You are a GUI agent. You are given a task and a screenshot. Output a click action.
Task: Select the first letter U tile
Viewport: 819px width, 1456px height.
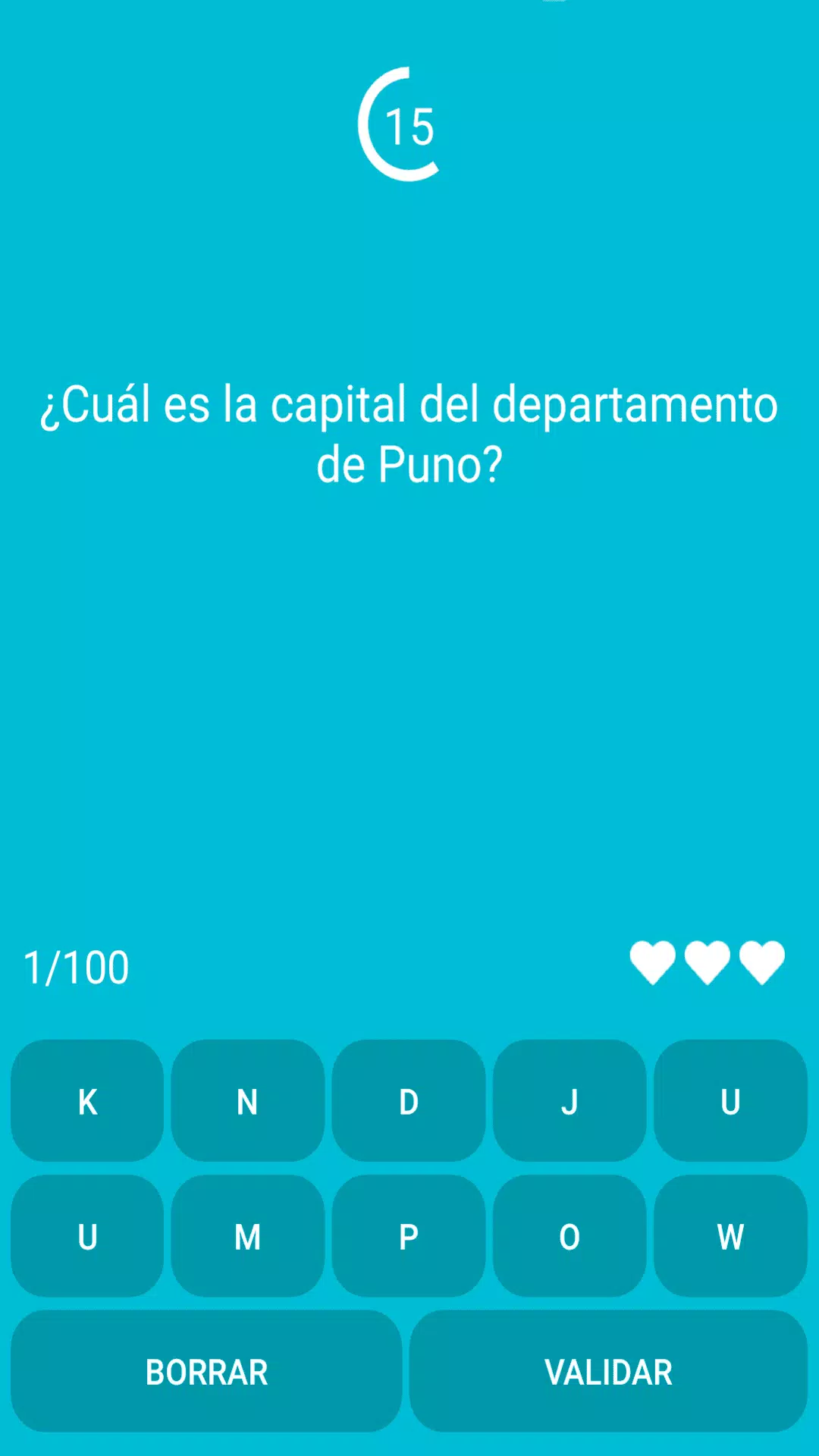click(x=730, y=1103)
